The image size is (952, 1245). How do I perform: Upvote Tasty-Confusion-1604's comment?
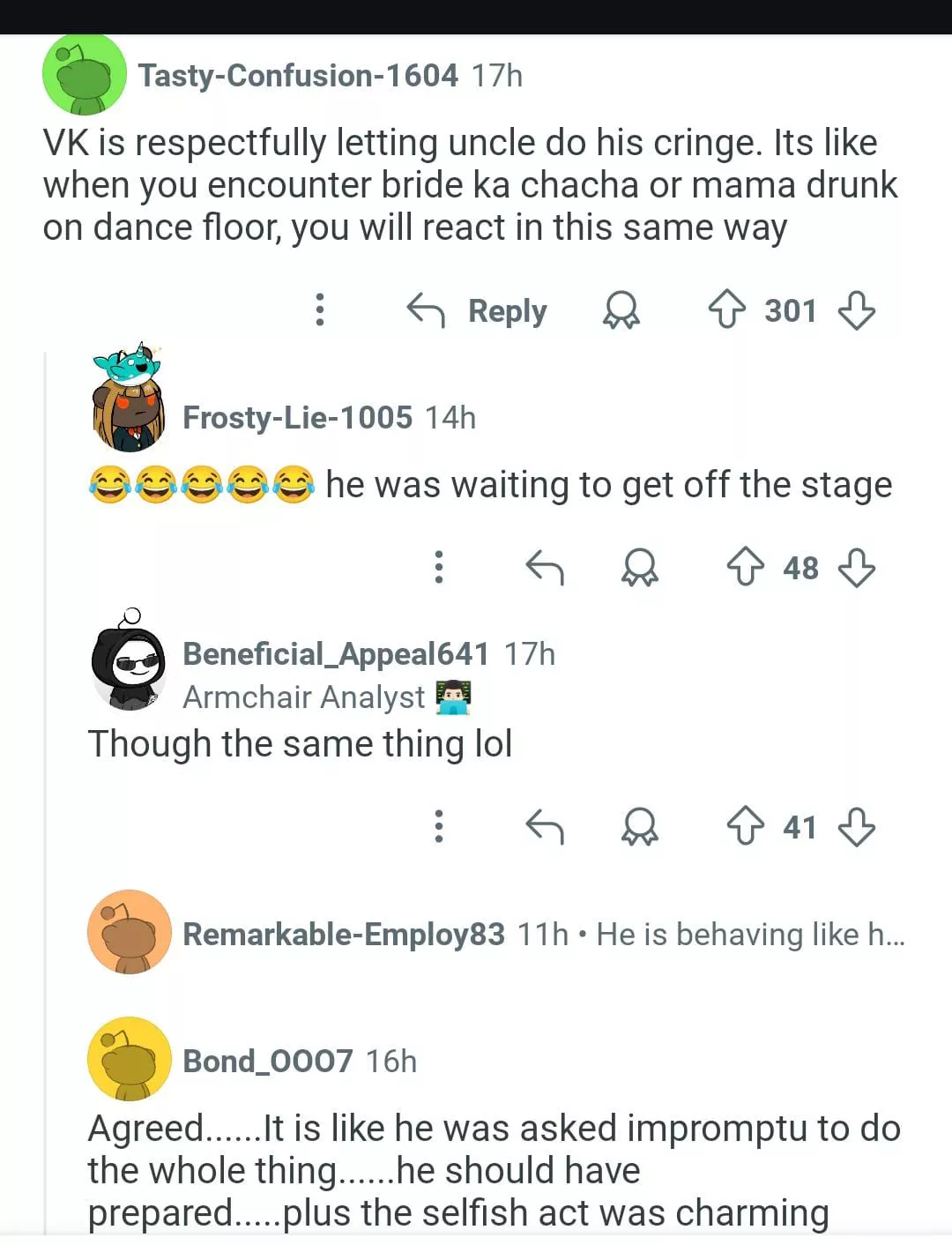pos(726,311)
